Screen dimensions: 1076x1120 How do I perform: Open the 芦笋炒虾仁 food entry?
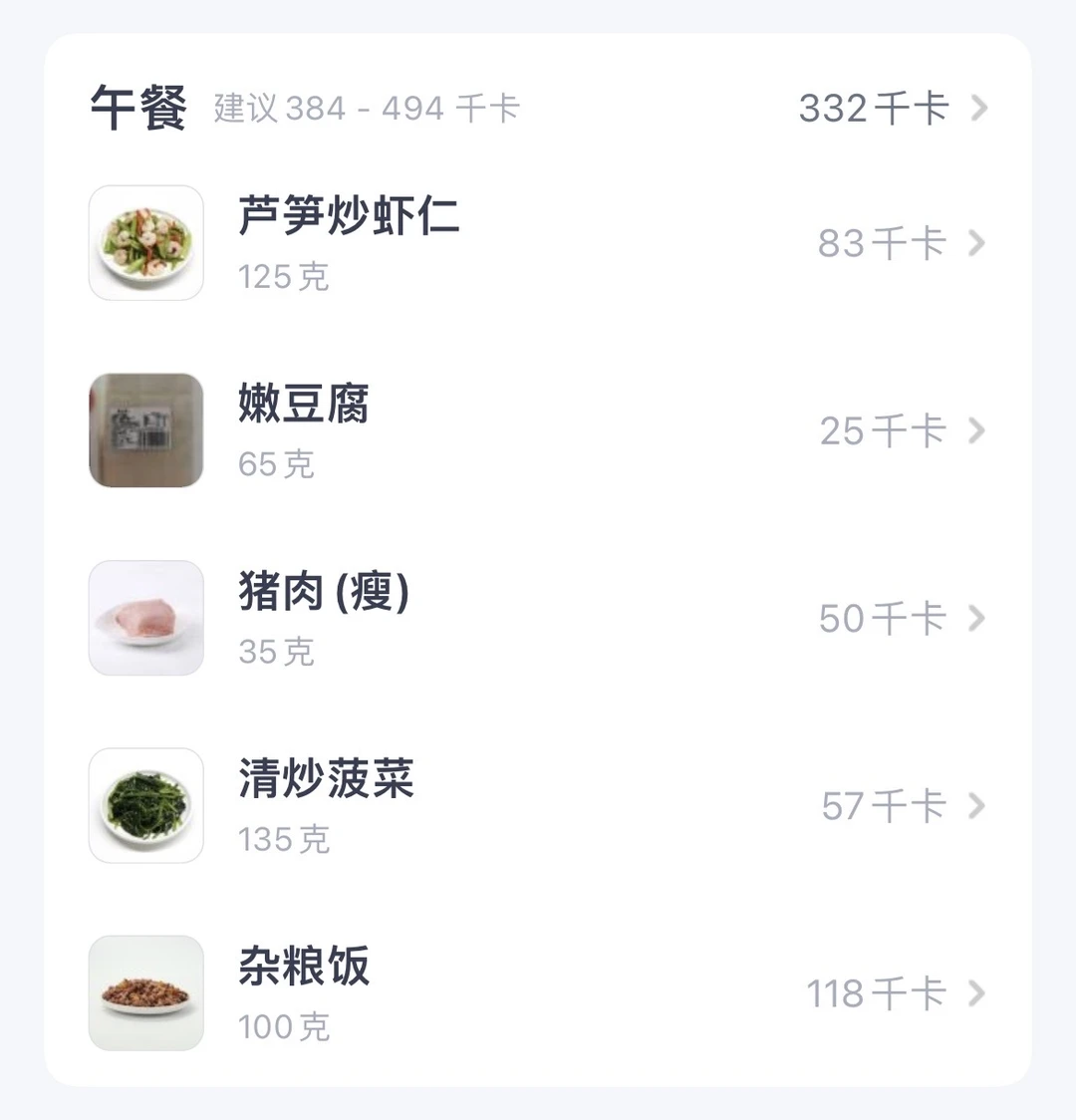coord(538,243)
